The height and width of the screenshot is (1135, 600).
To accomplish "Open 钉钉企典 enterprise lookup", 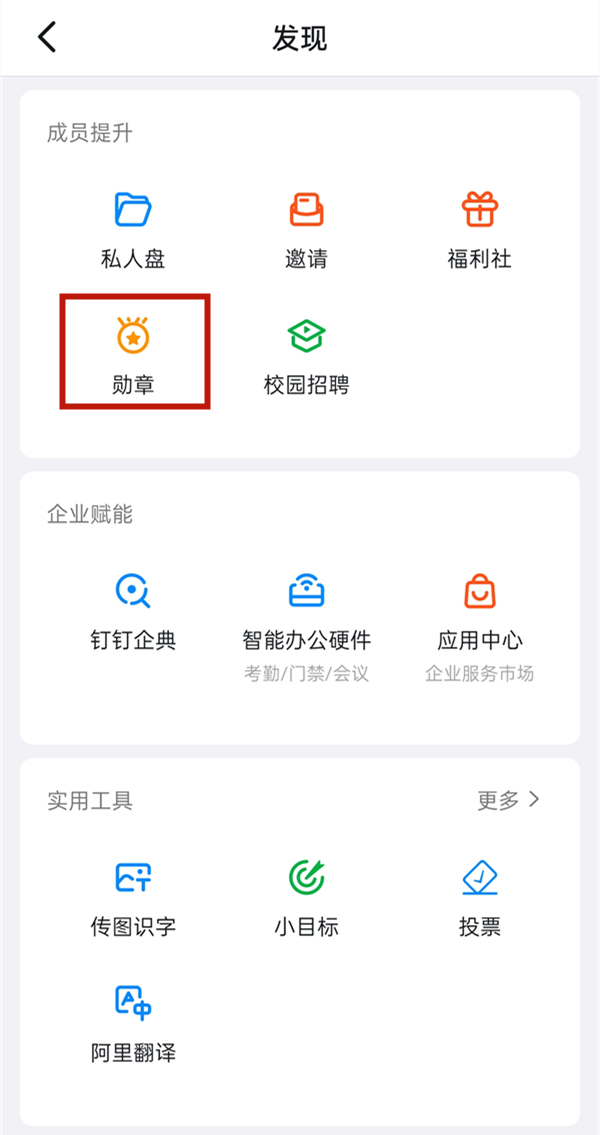I will click(133, 608).
